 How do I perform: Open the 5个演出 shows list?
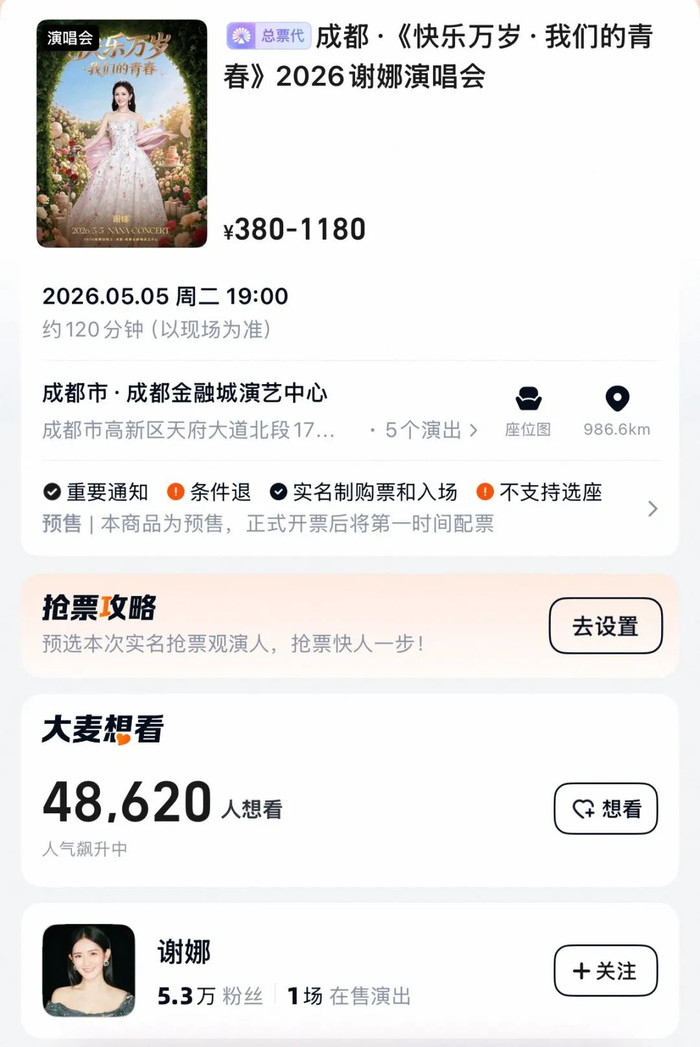(x=424, y=430)
